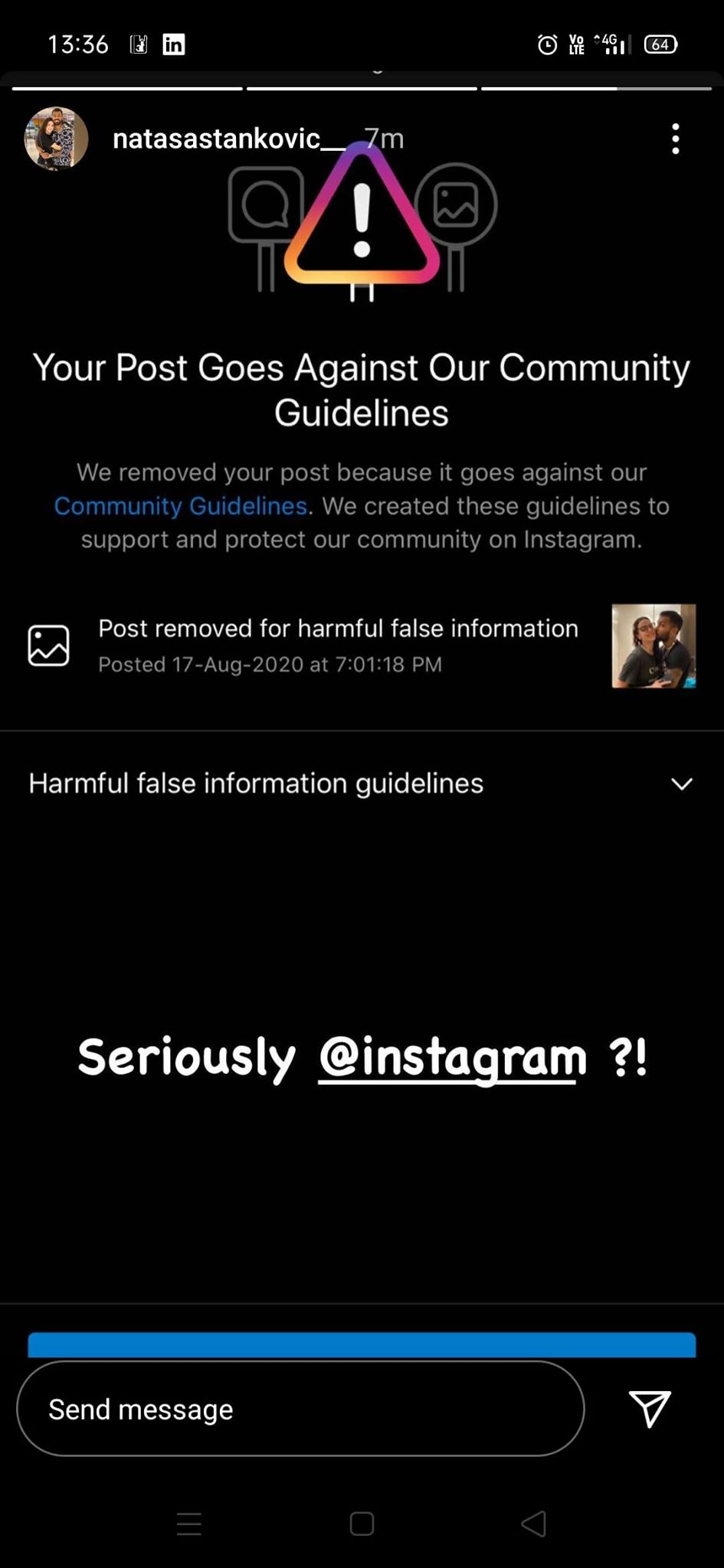Focus the Send message field
This screenshot has height=1568, width=724.
pyautogui.click(x=300, y=1408)
